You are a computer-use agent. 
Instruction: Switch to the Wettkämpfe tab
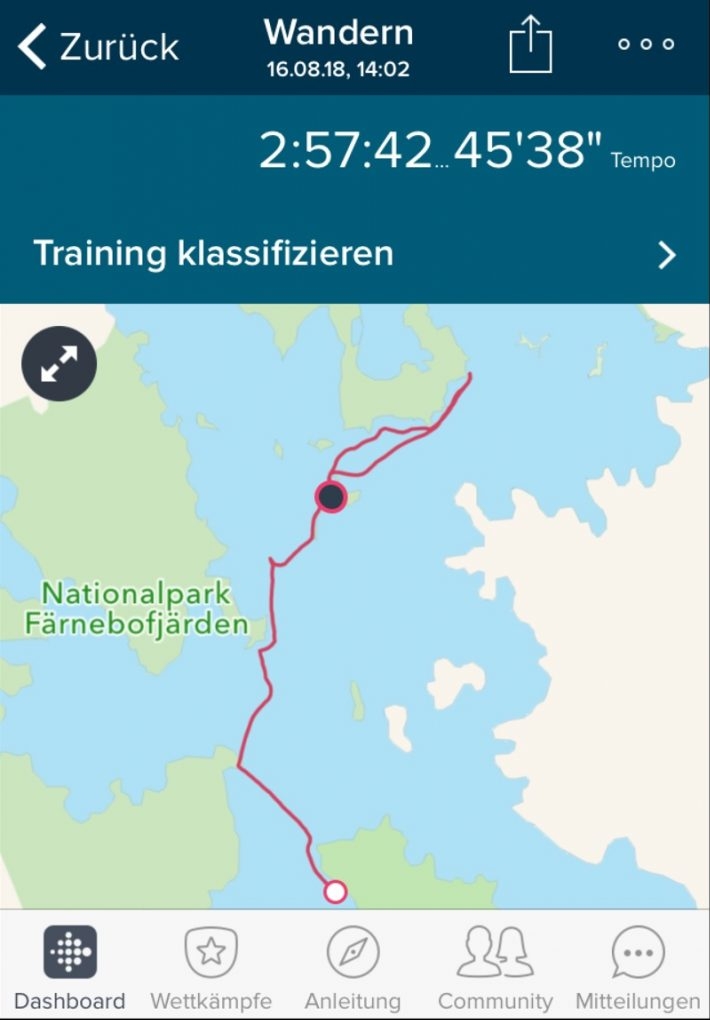211,967
